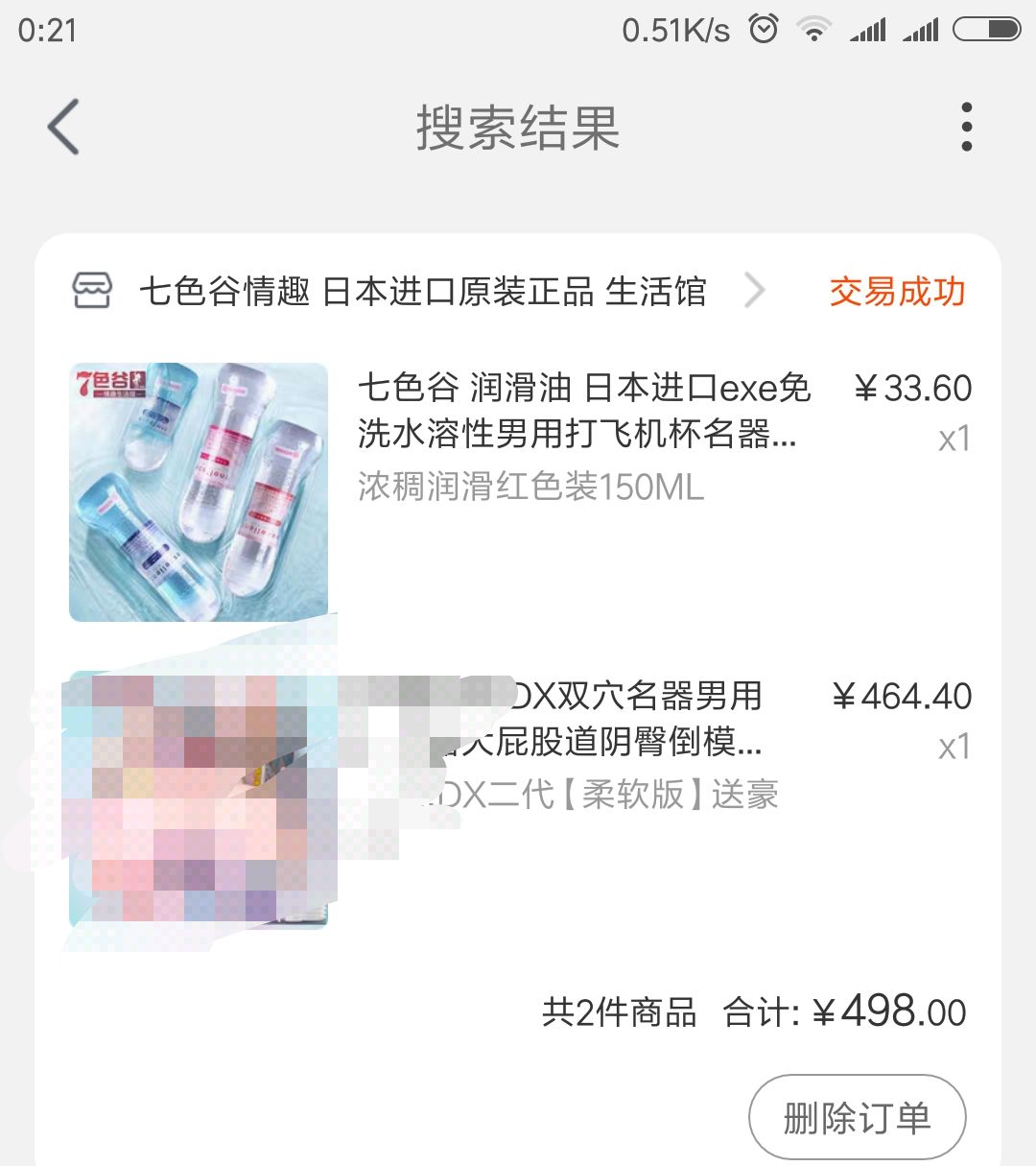
Task: Tap the alarm clock icon in the status bar
Action: click(x=761, y=30)
